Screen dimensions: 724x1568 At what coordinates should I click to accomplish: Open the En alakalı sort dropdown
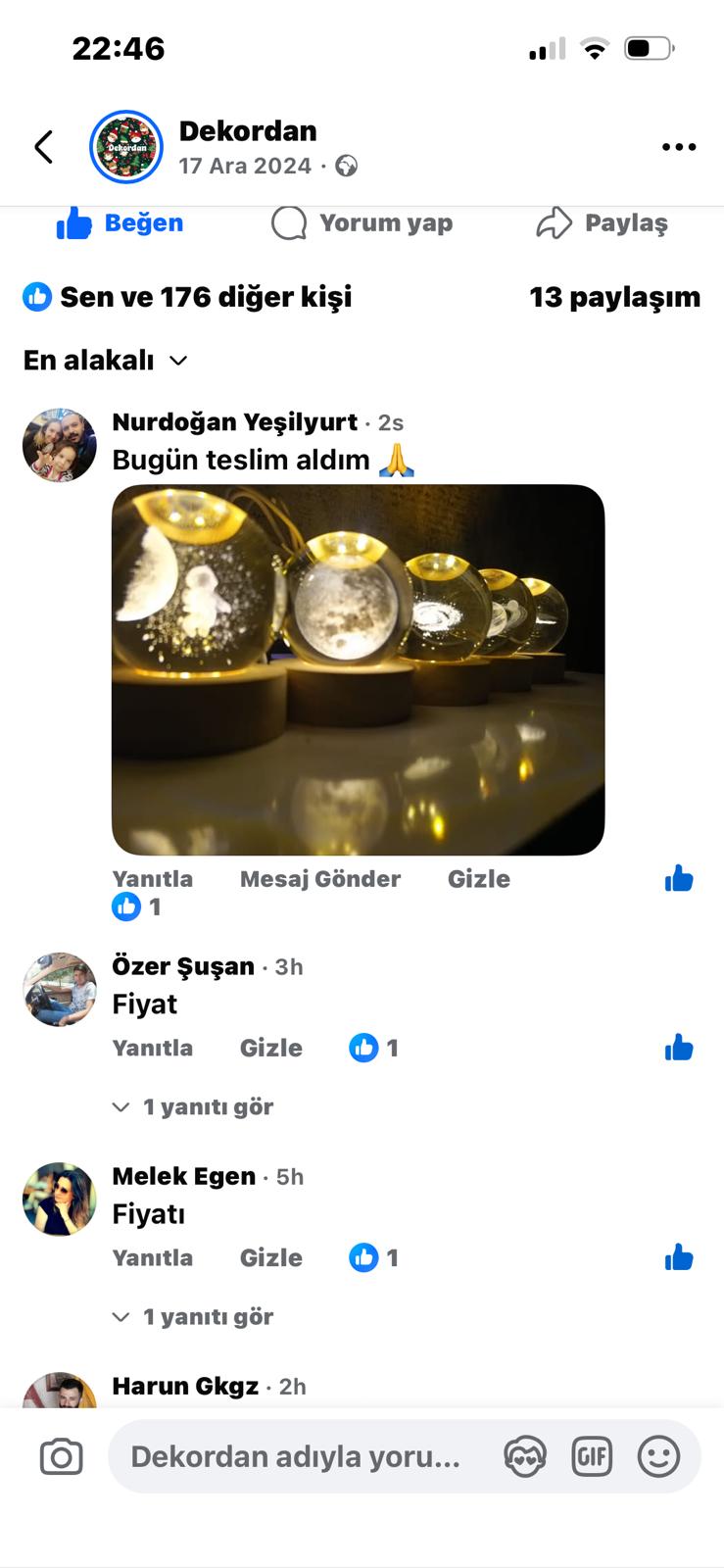(x=105, y=361)
